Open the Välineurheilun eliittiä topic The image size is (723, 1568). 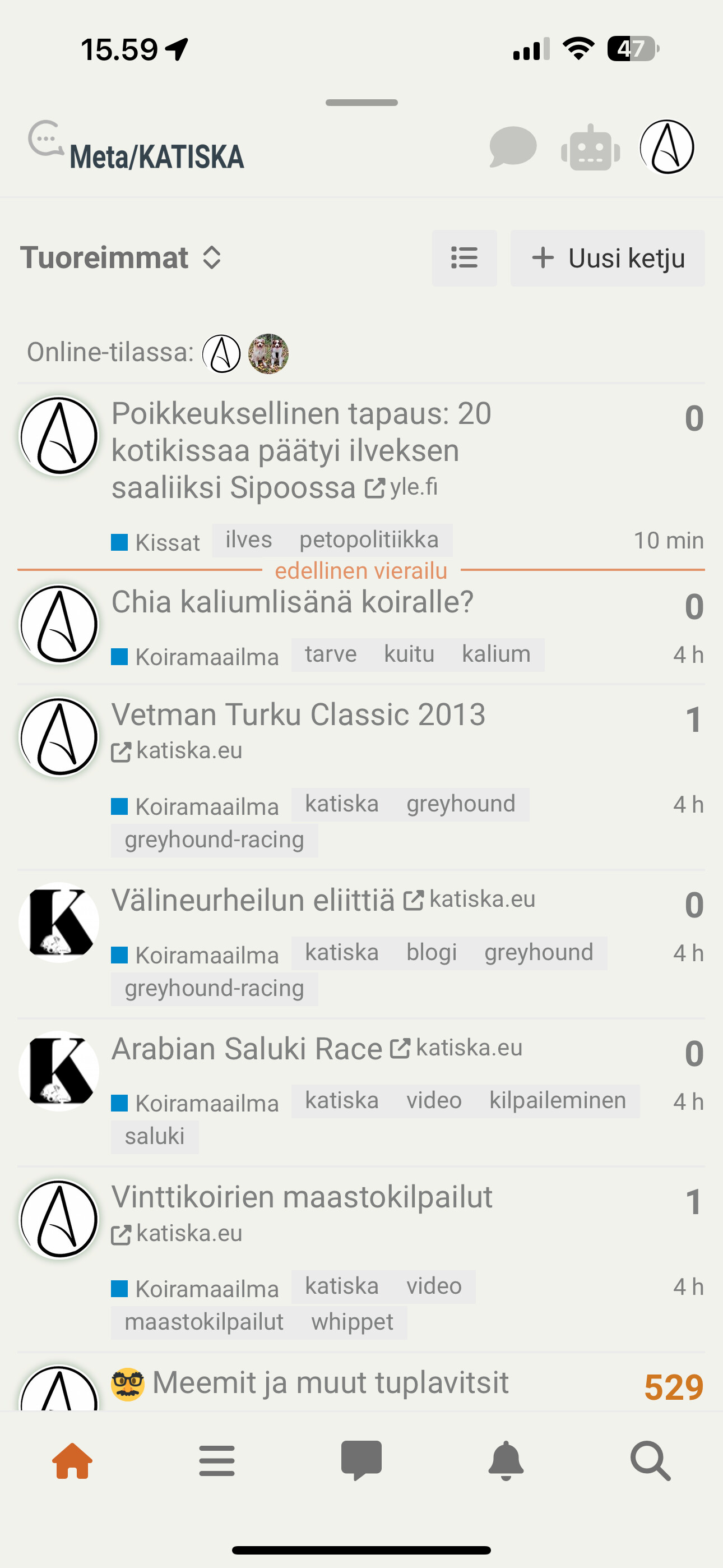(253, 900)
